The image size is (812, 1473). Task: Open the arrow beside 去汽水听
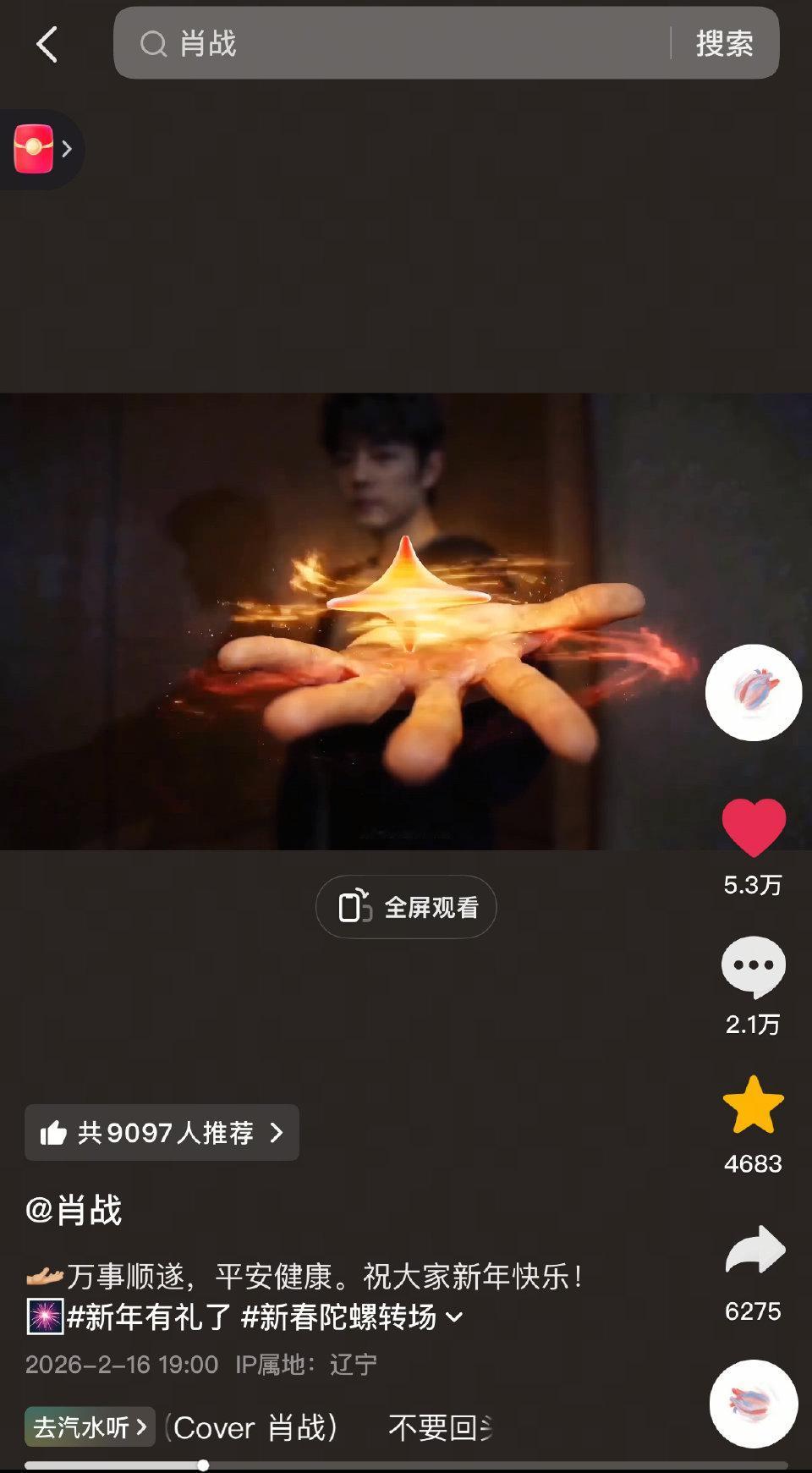(140, 1427)
